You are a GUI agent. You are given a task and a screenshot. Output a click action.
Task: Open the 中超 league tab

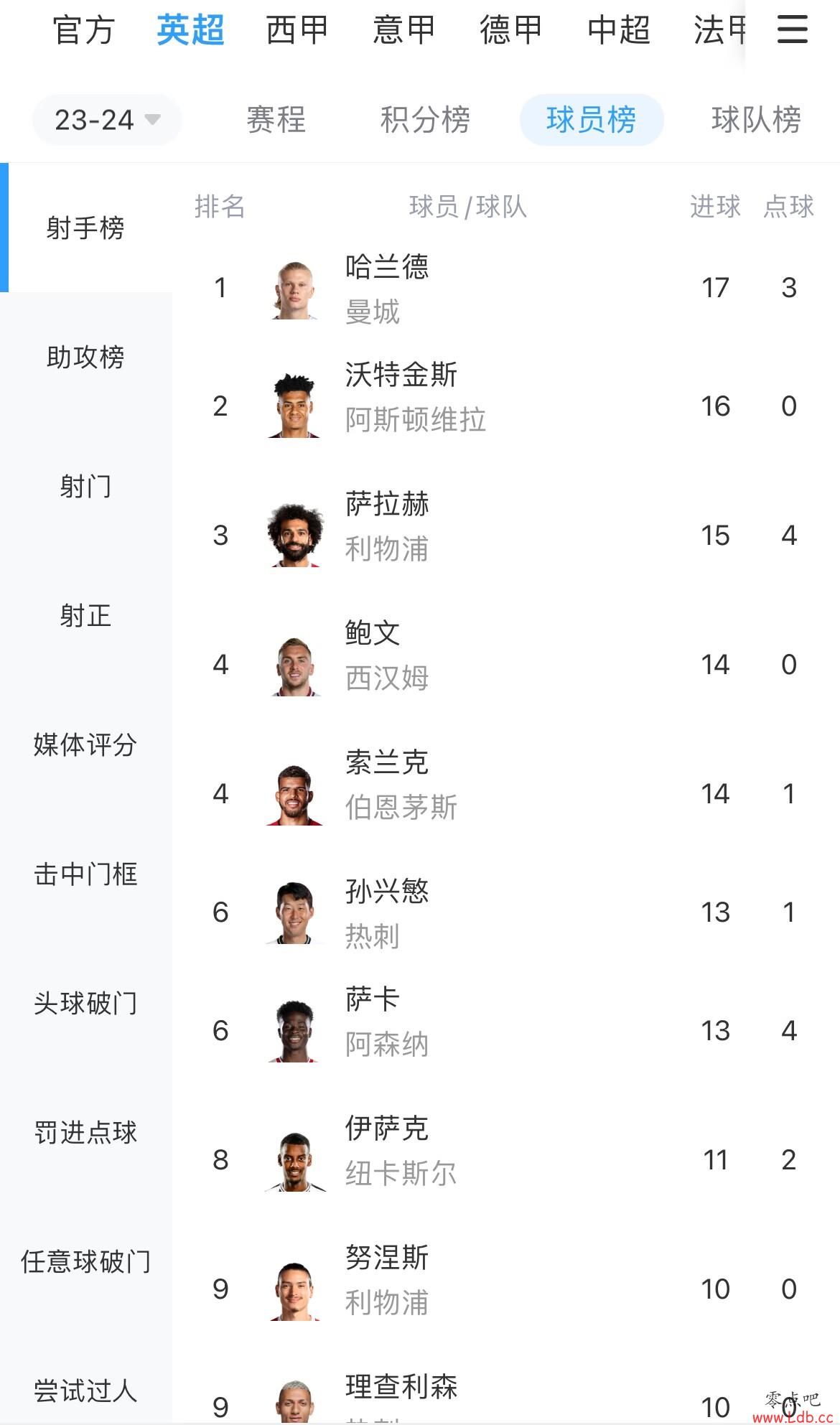click(619, 30)
